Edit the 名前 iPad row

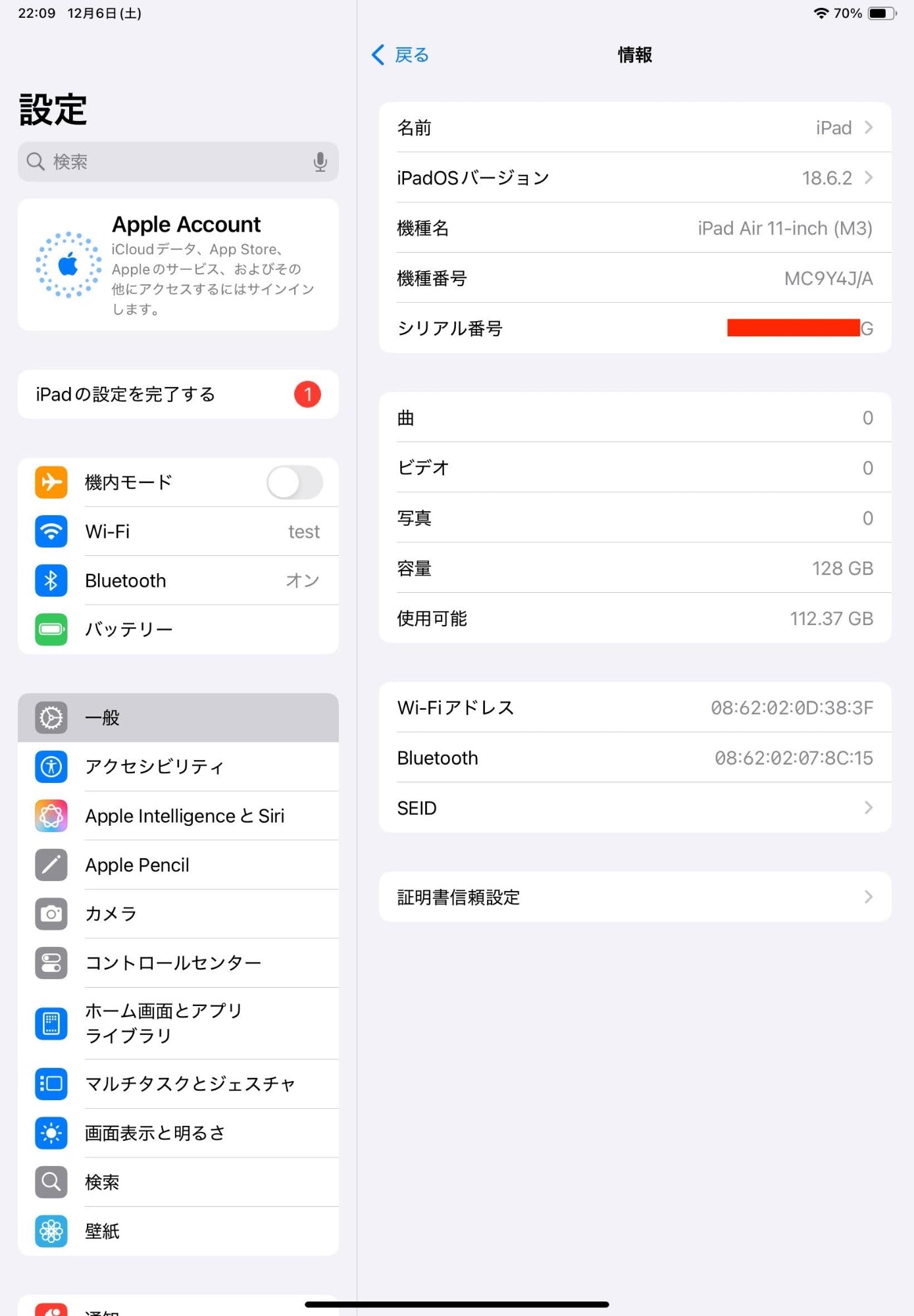click(x=634, y=128)
